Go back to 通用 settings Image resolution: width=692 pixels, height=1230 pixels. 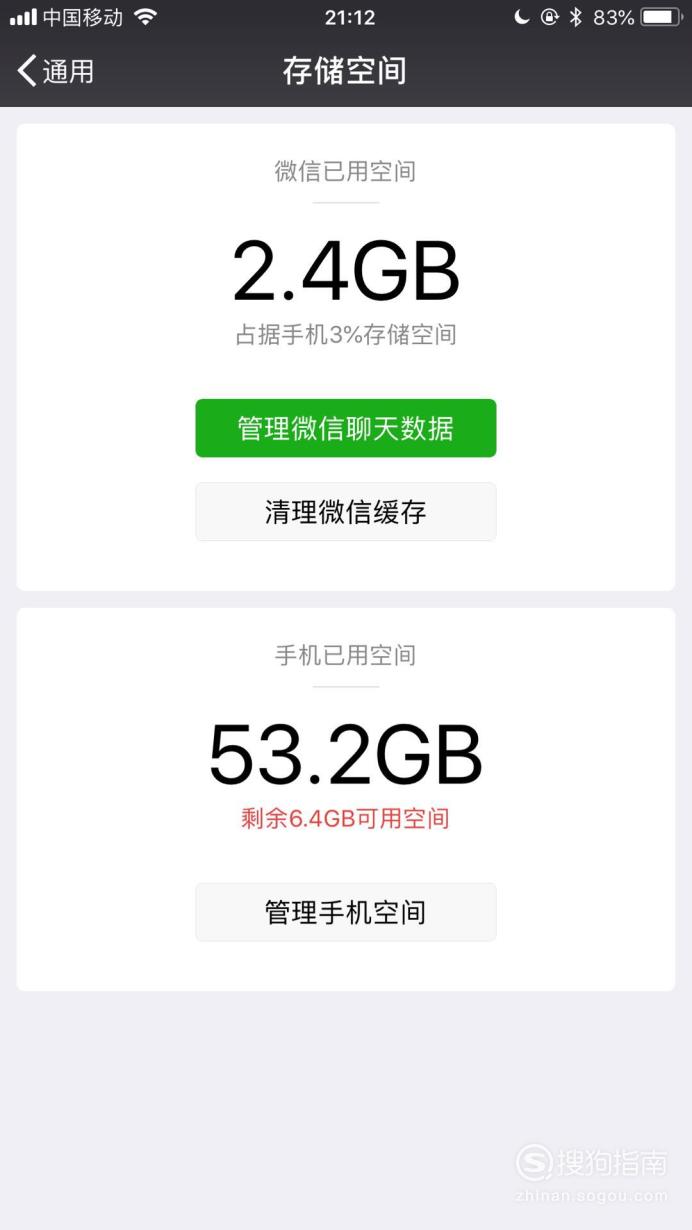pyautogui.click(x=56, y=71)
